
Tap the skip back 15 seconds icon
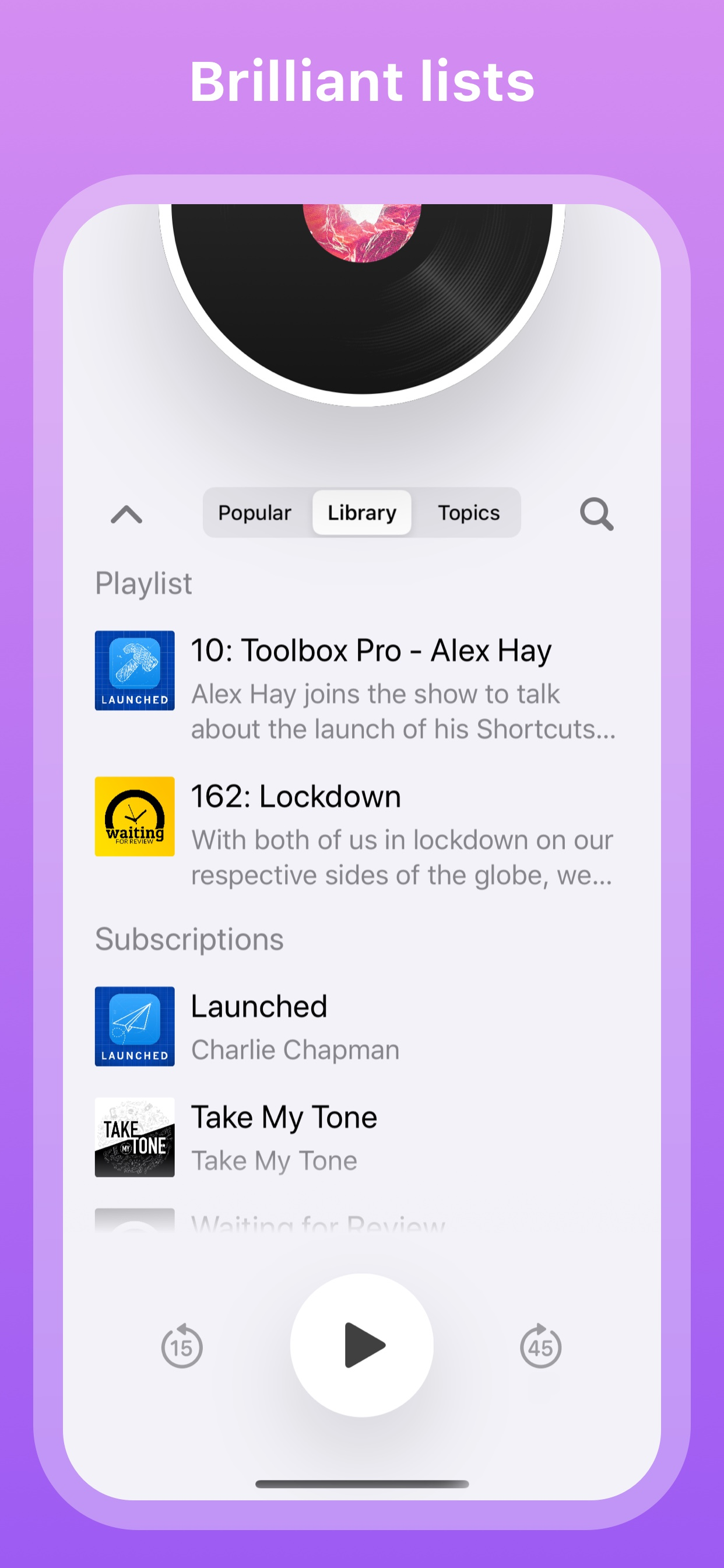click(x=181, y=1347)
